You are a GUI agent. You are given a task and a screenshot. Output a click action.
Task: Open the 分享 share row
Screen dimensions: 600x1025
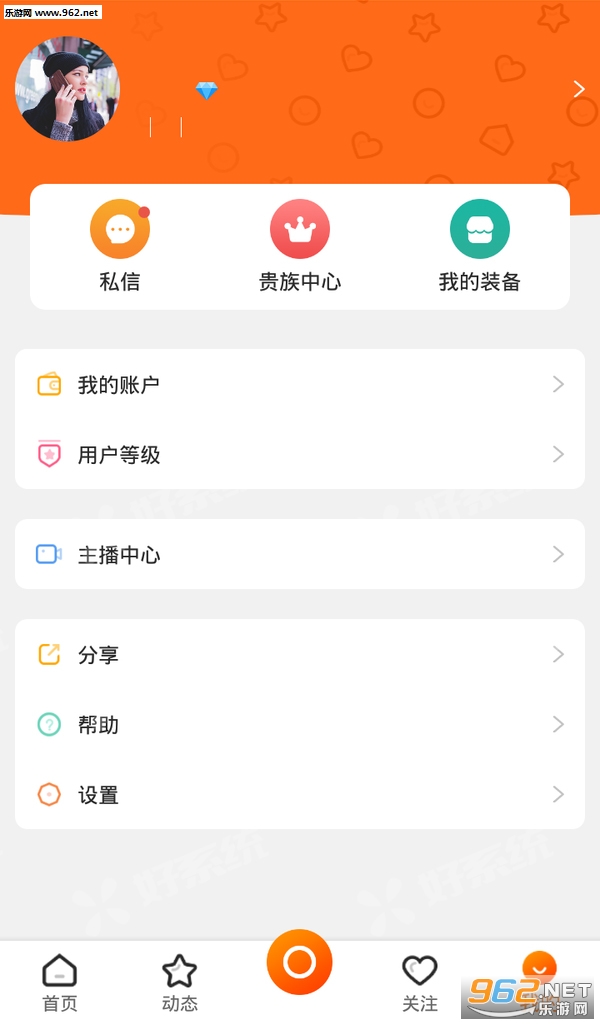(300, 654)
